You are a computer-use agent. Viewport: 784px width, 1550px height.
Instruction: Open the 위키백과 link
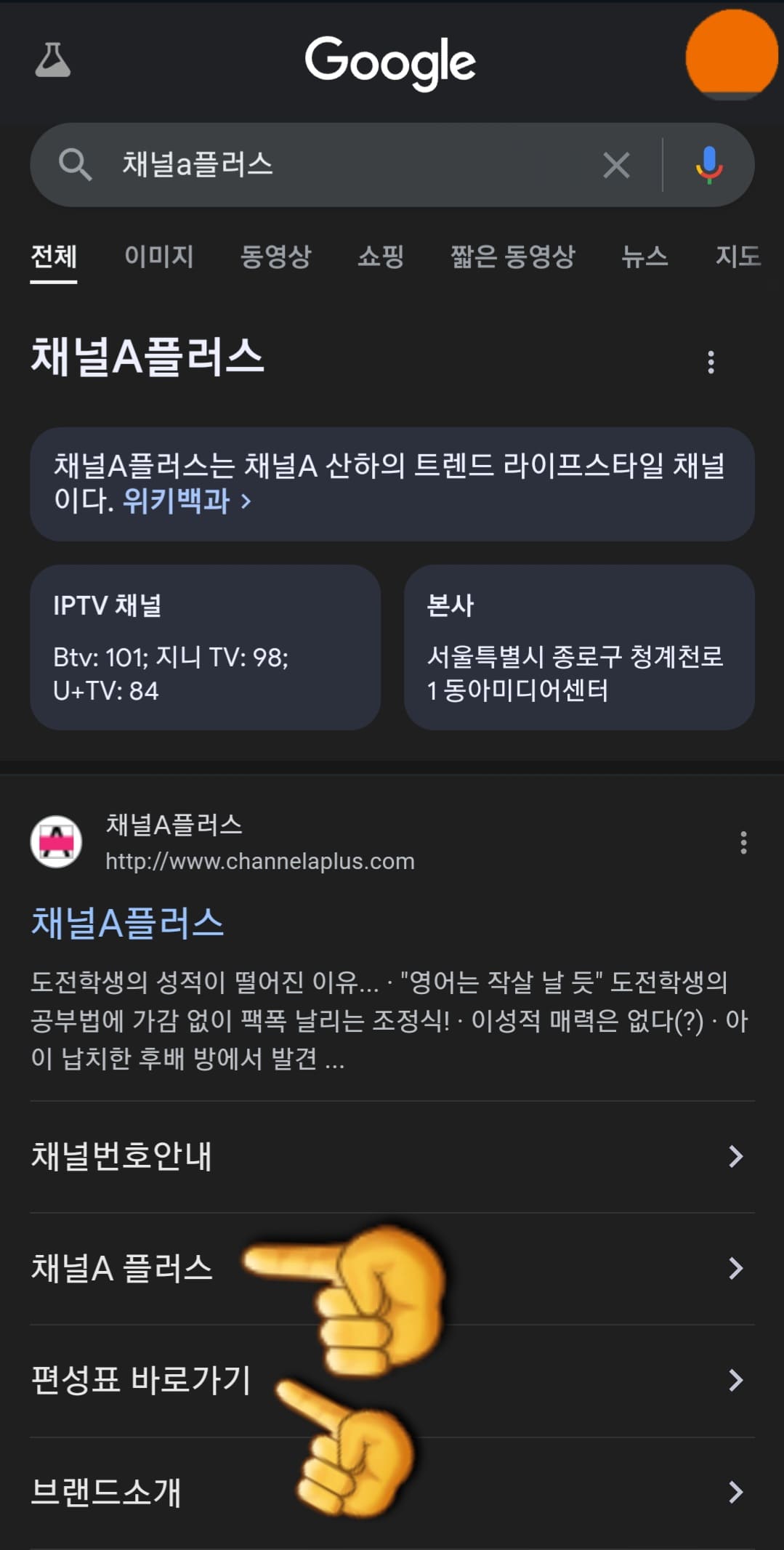pyautogui.click(x=179, y=501)
